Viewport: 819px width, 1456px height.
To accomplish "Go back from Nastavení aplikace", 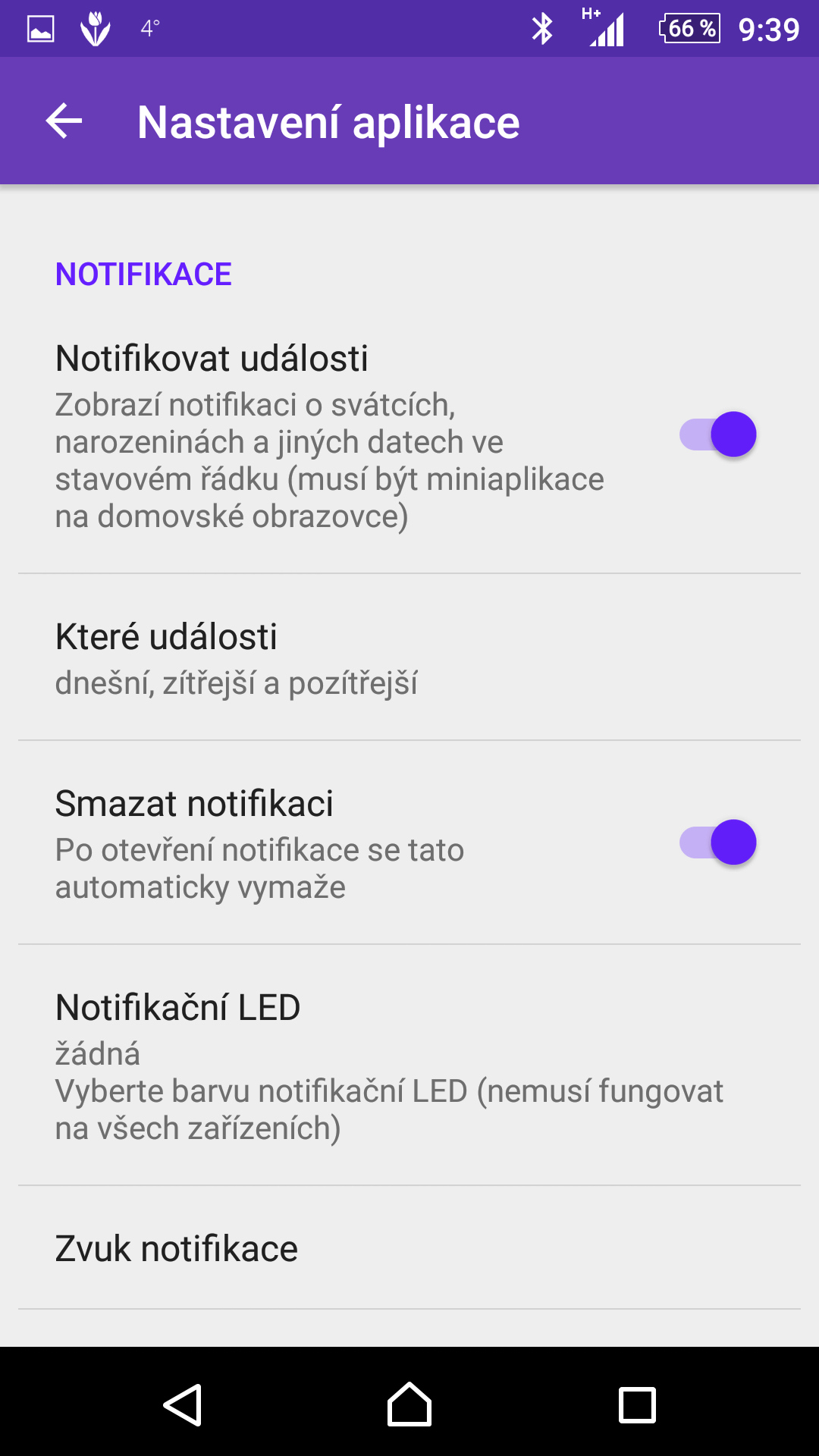I will click(x=64, y=121).
